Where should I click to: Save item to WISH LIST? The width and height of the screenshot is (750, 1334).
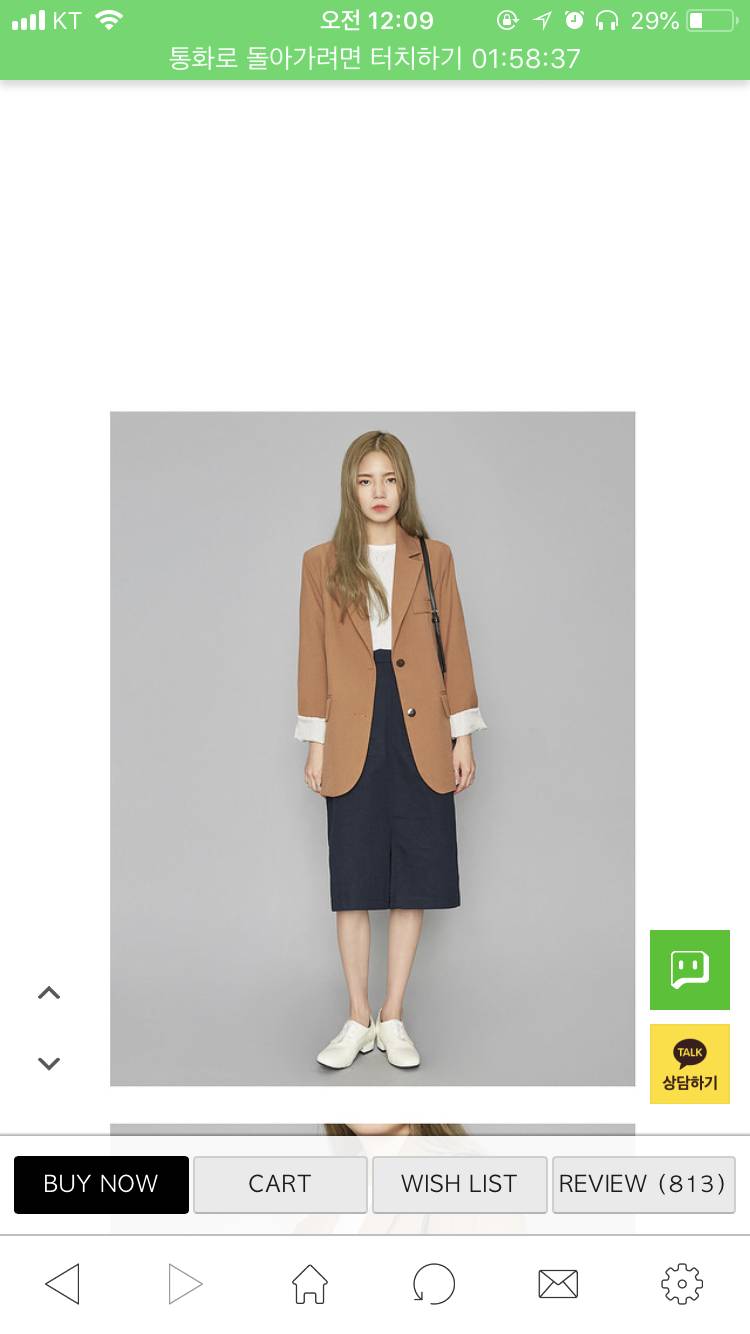tap(459, 1184)
